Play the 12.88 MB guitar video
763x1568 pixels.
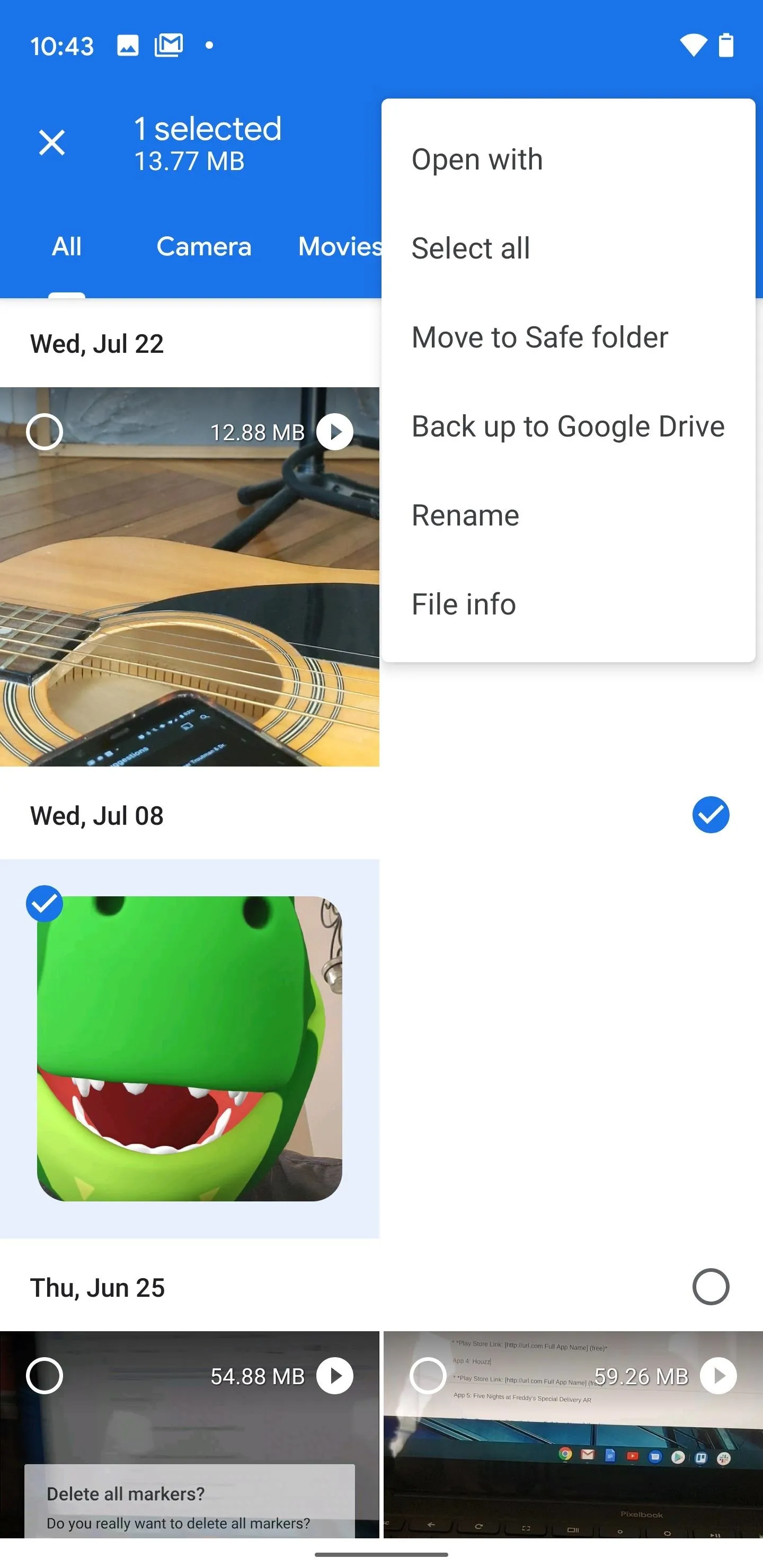334,432
